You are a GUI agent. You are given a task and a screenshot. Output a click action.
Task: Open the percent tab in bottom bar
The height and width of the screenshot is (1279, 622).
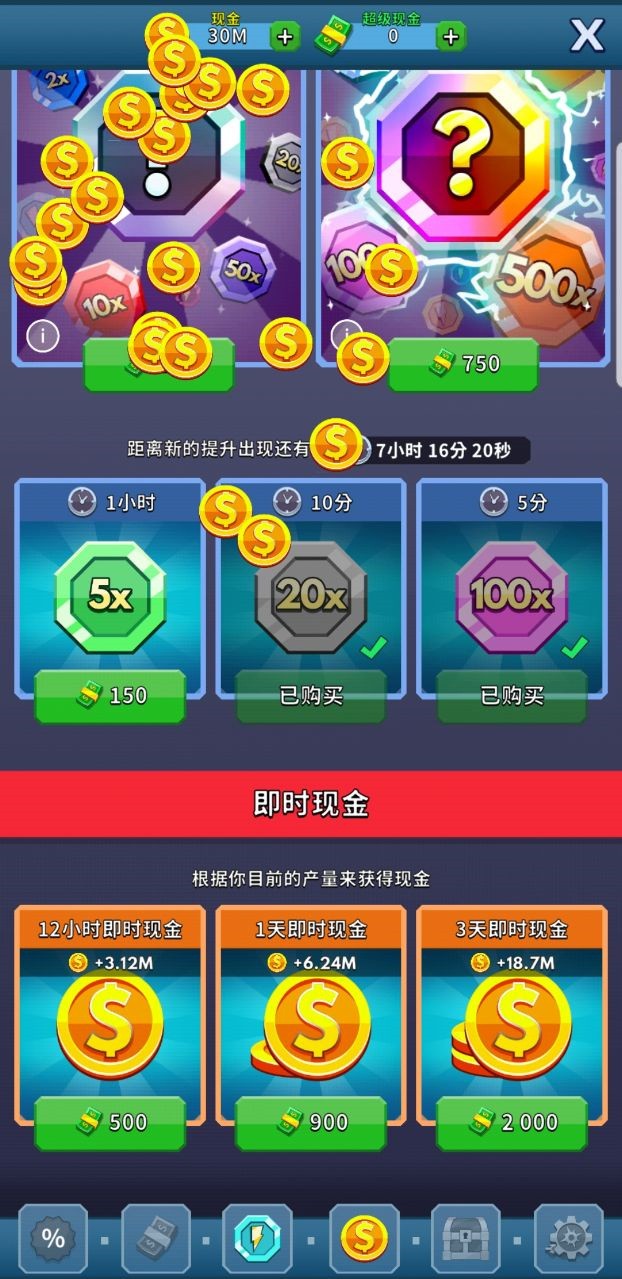click(x=52, y=1239)
